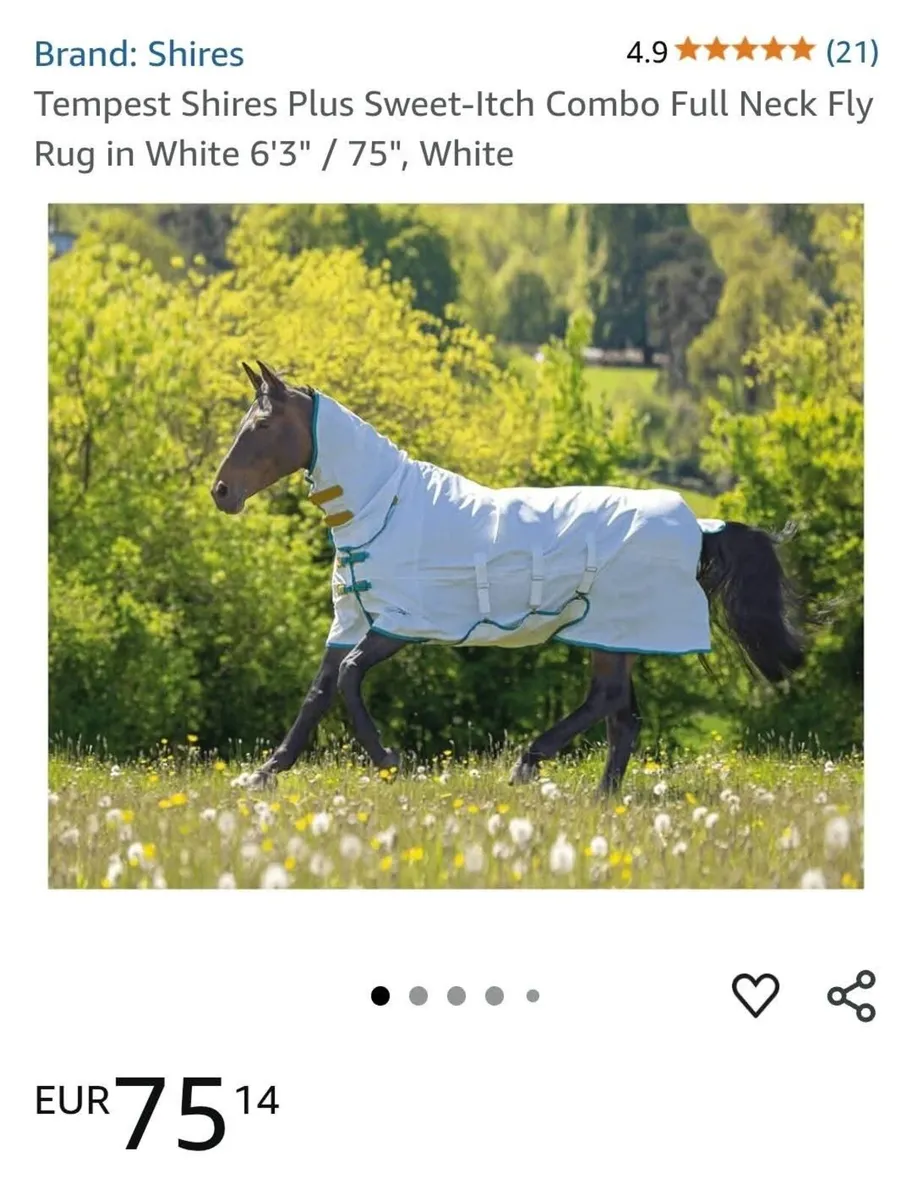Visit the Shires brand page
Viewport: 913px width, 1200px height.
(x=139, y=53)
